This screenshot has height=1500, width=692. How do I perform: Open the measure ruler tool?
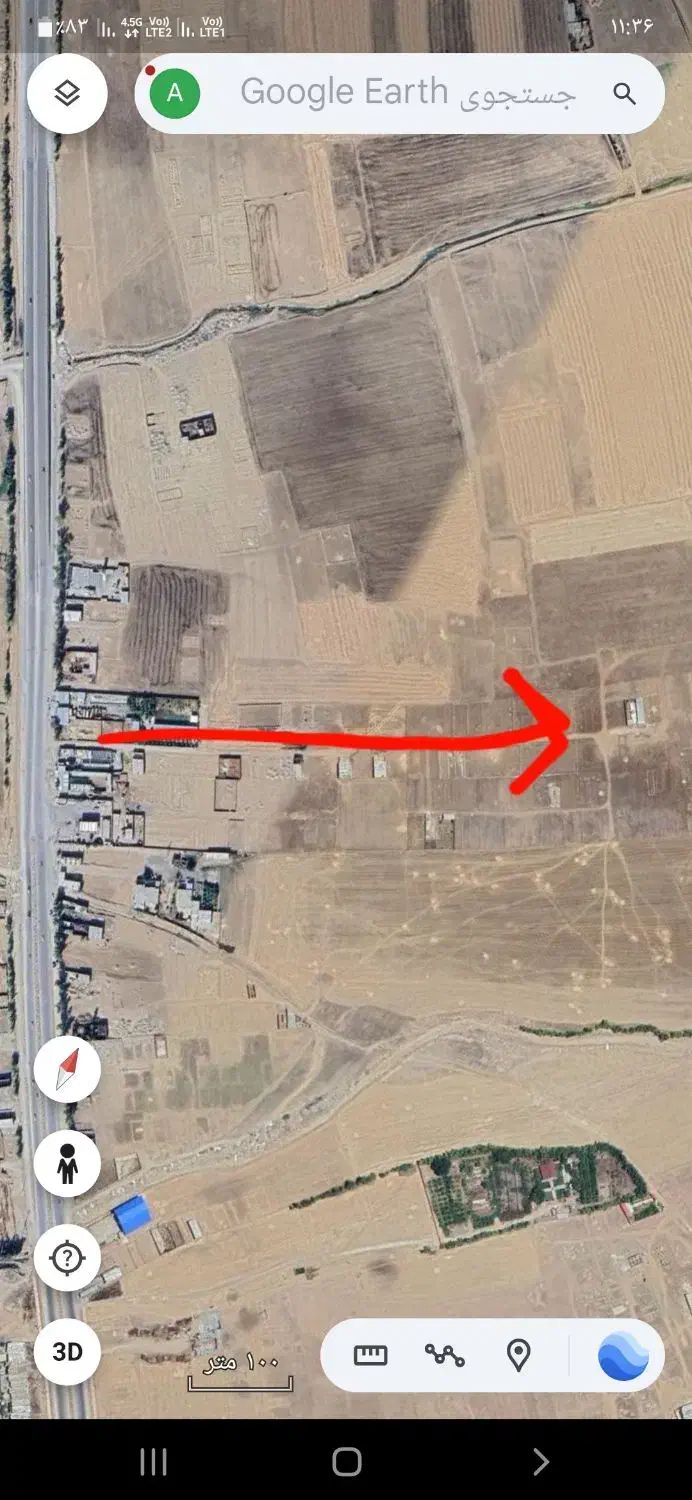click(x=370, y=1355)
